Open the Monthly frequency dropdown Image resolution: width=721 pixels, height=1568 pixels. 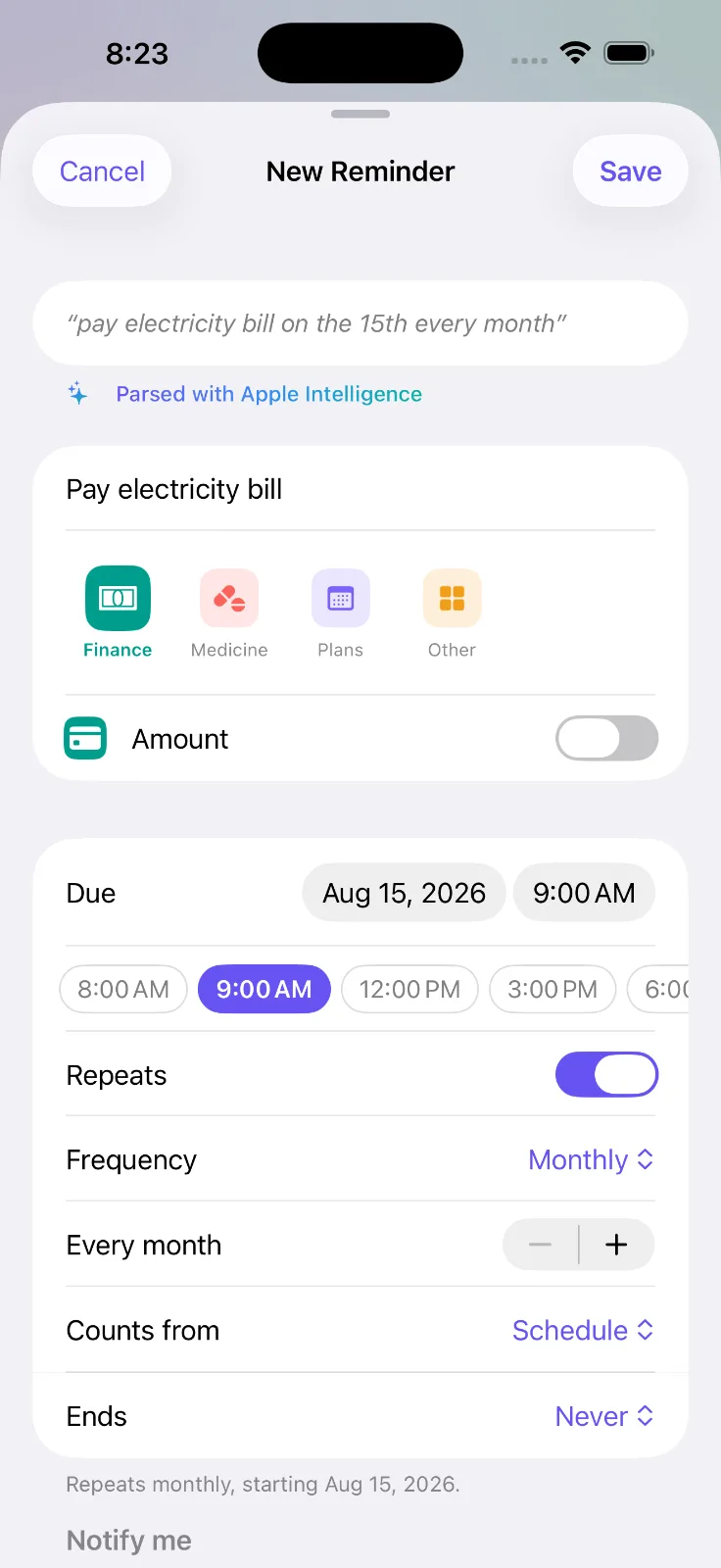(x=591, y=1159)
